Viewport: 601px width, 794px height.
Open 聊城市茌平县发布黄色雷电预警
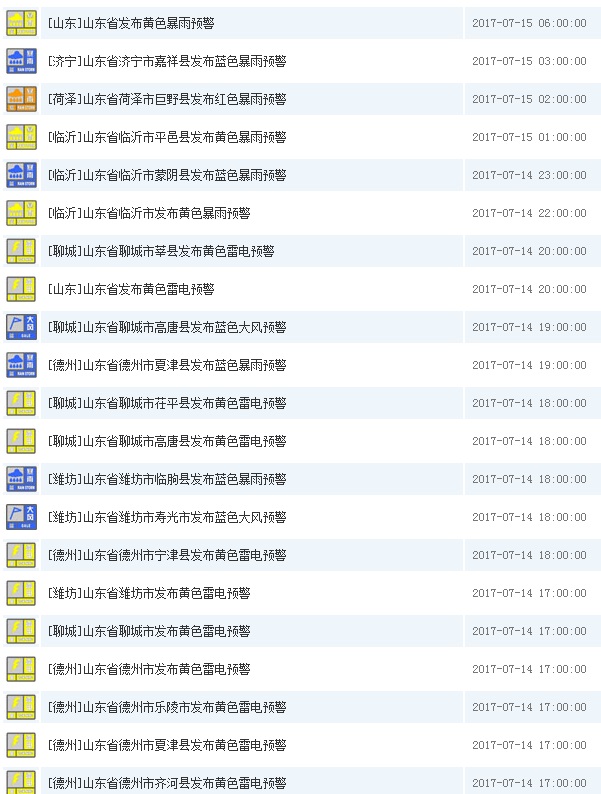(166, 403)
